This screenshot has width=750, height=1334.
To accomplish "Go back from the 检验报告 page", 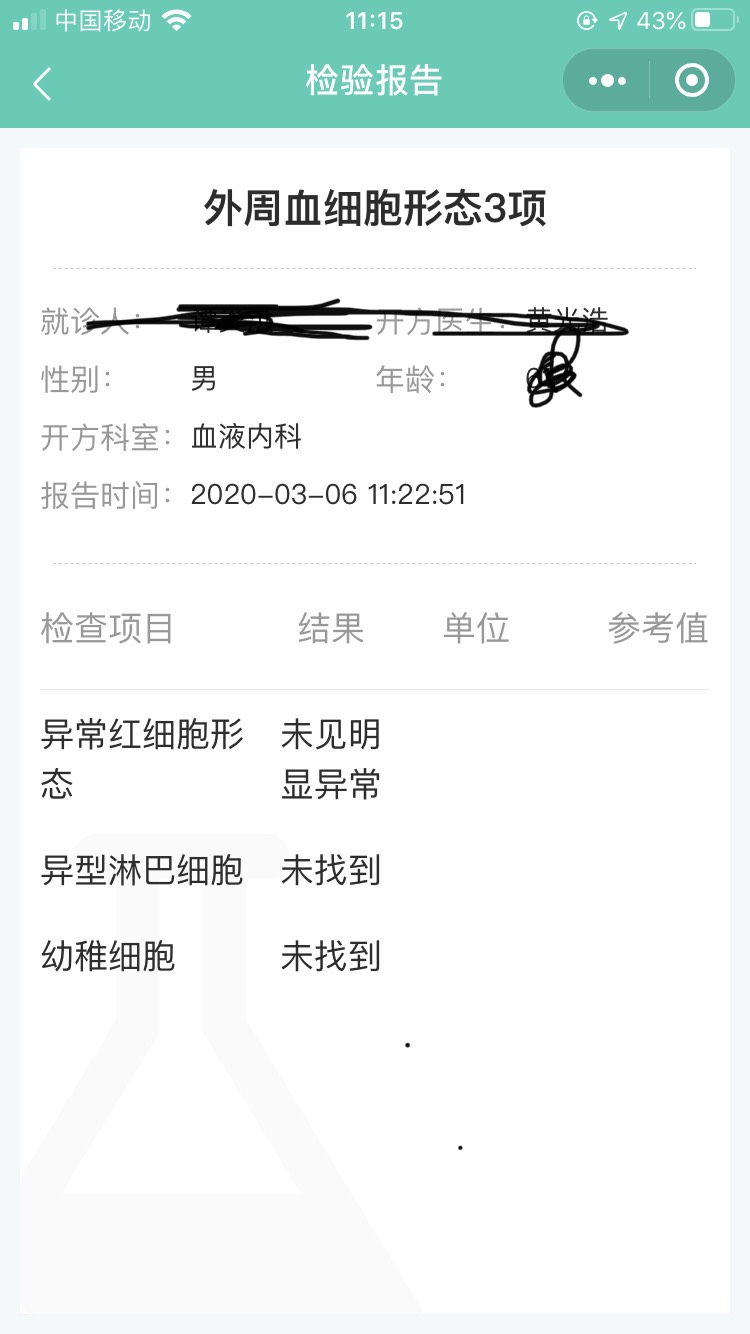I will point(42,84).
